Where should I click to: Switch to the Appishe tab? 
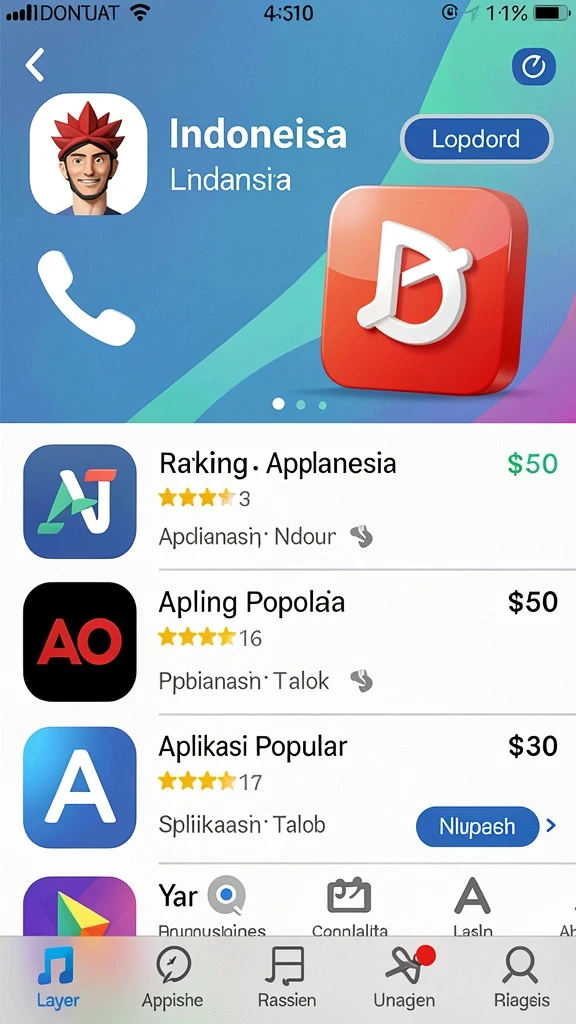(172, 977)
